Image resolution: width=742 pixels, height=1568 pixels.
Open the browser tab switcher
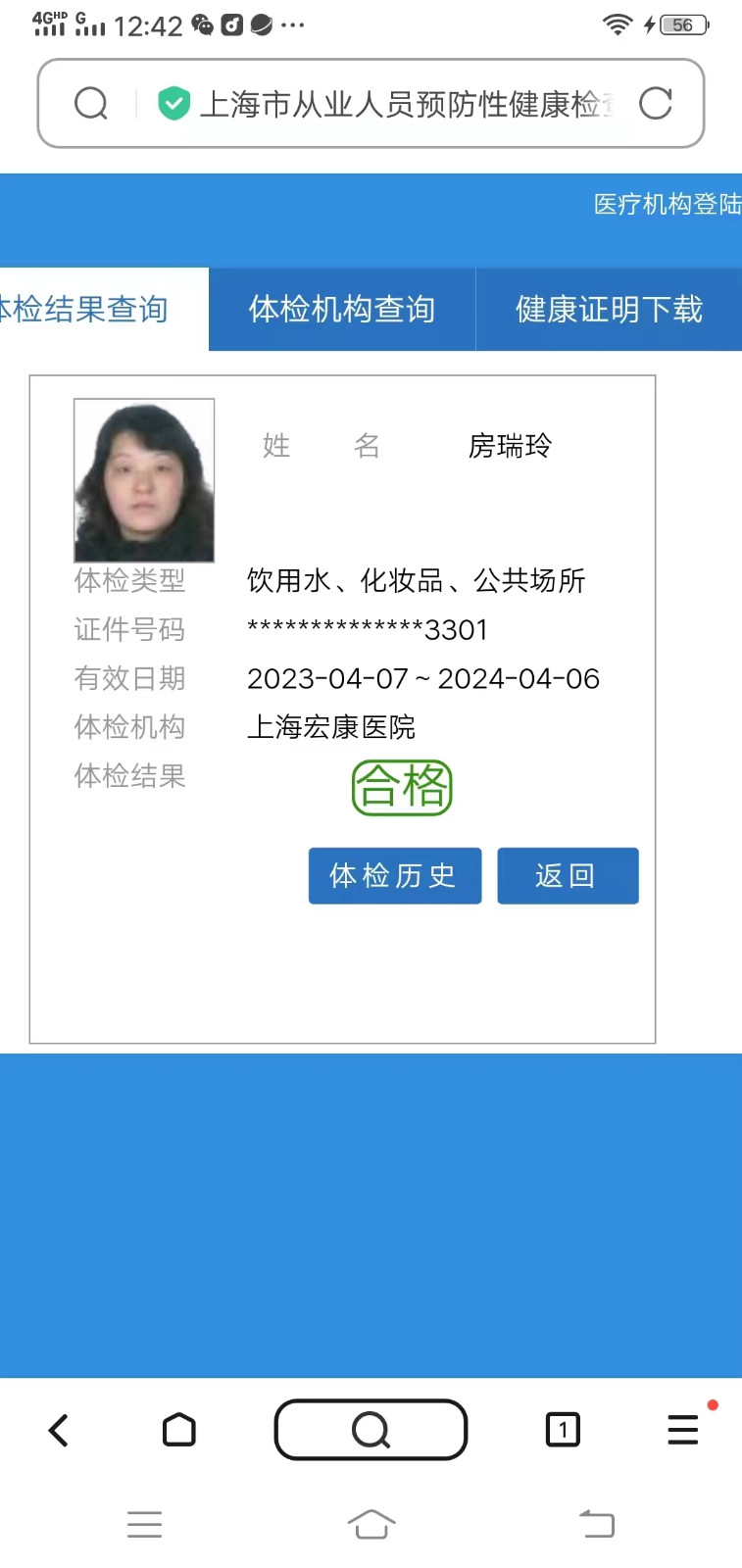[x=562, y=1430]
